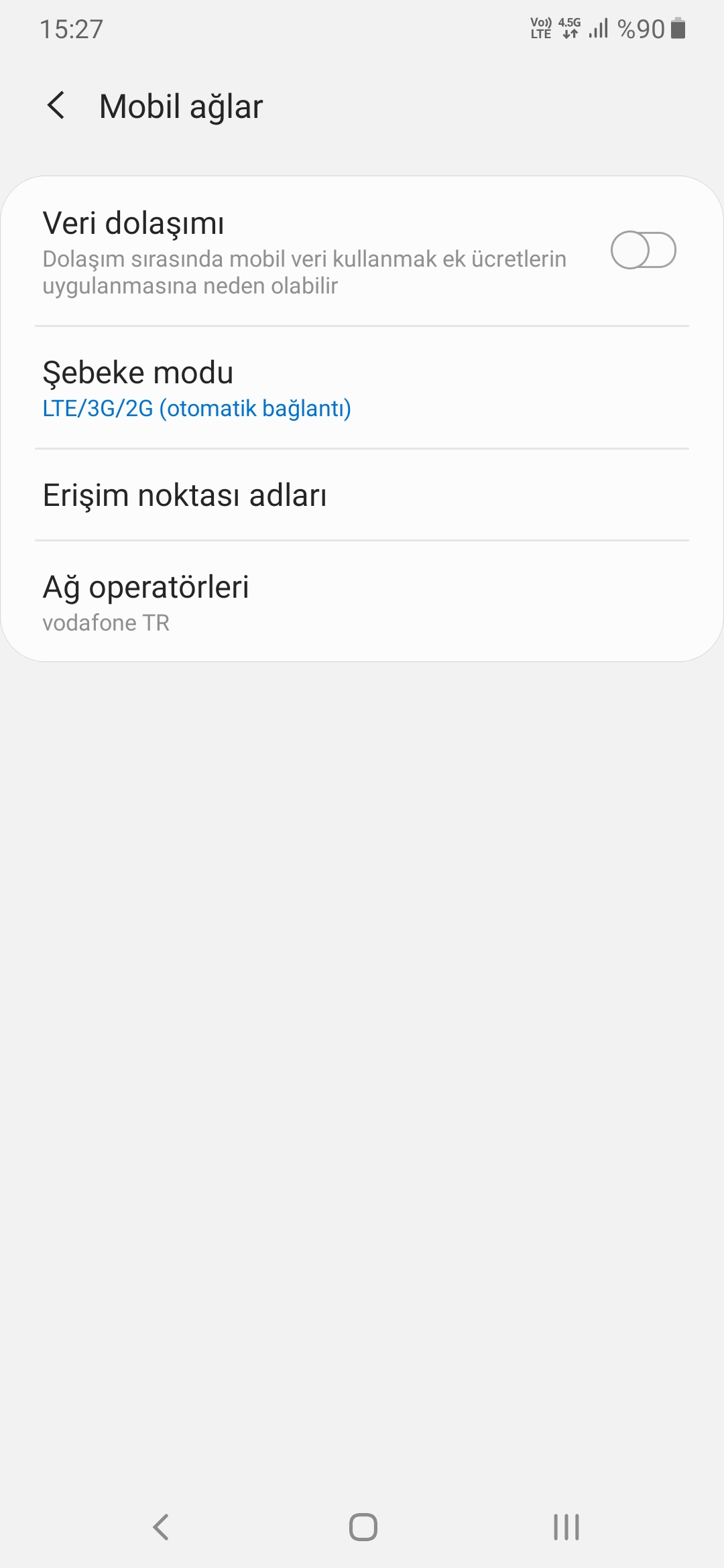The image size is (724, 1568).
Task: Open Şebeke modu setting
Action: [x=362, y=388]
